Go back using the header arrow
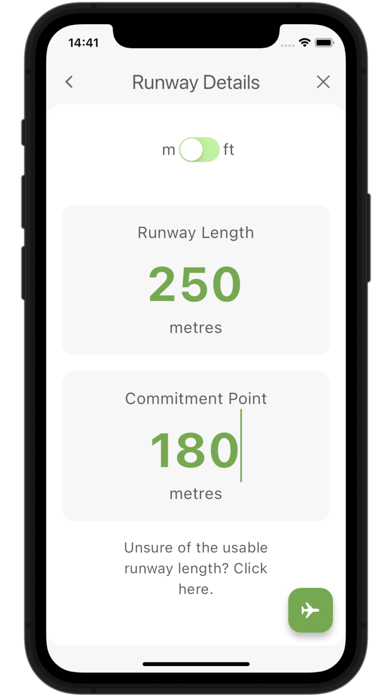This screenshot has width=392, height=696. coord(69,82)
